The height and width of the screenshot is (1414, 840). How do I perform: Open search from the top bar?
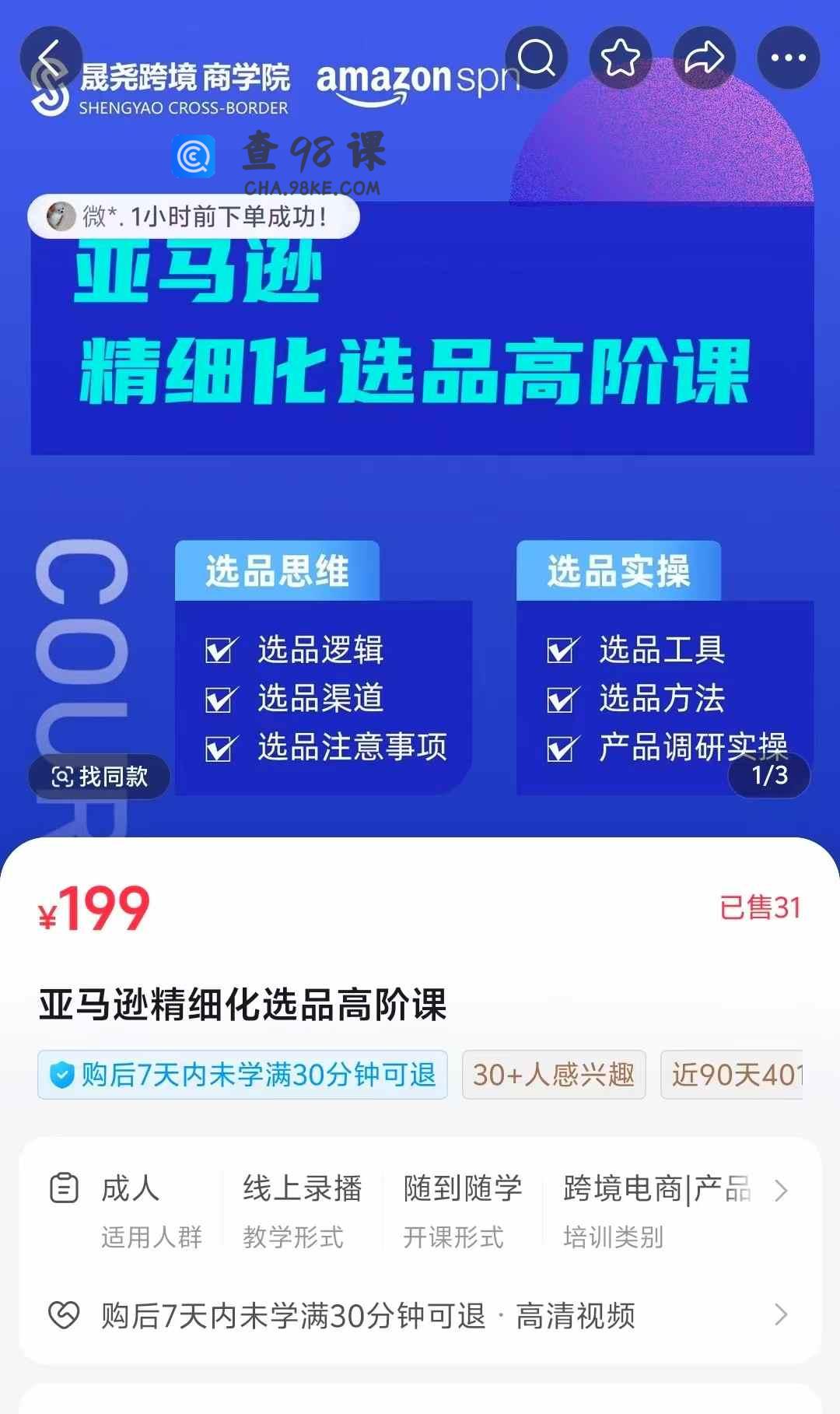537,58
